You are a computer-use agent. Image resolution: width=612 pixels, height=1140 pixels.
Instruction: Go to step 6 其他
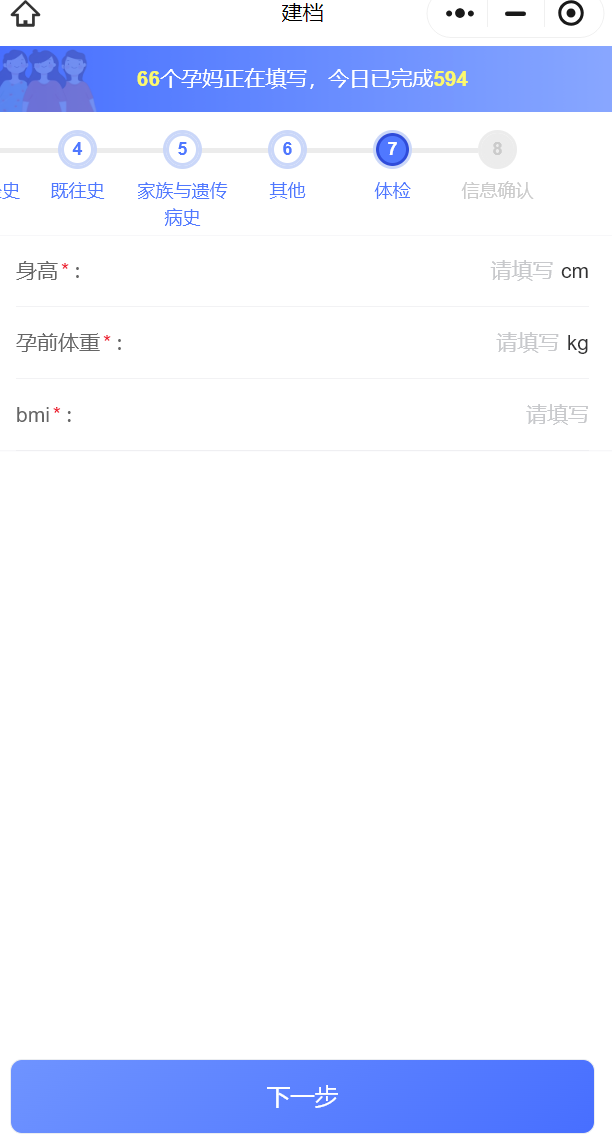[x=287, y=150]
